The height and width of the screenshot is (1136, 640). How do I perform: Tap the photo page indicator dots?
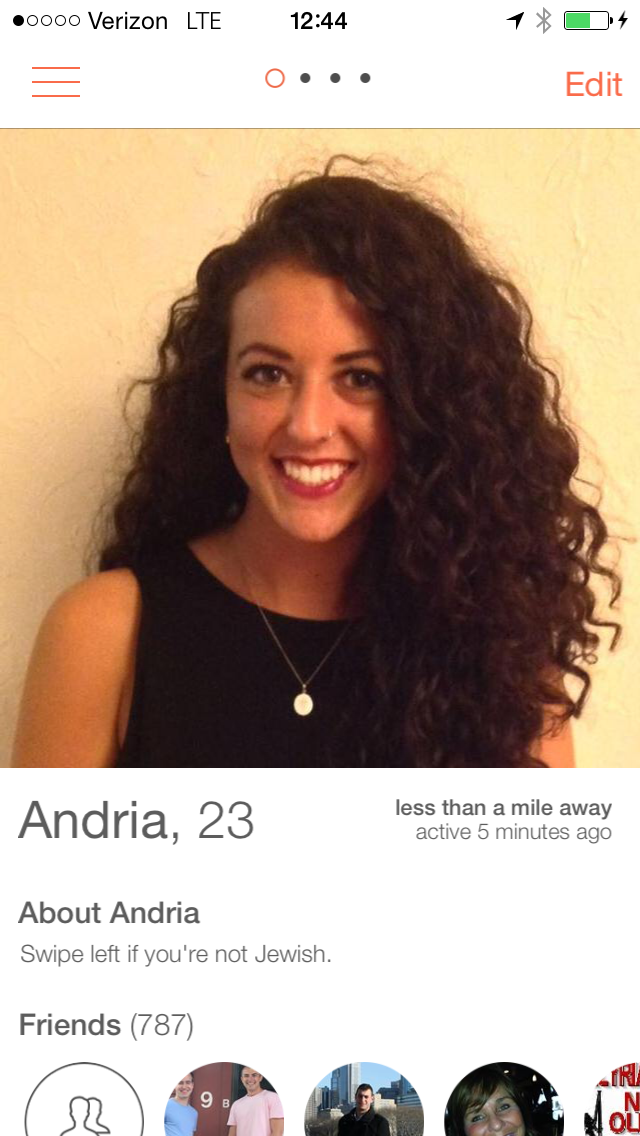[x=319, y=78]
